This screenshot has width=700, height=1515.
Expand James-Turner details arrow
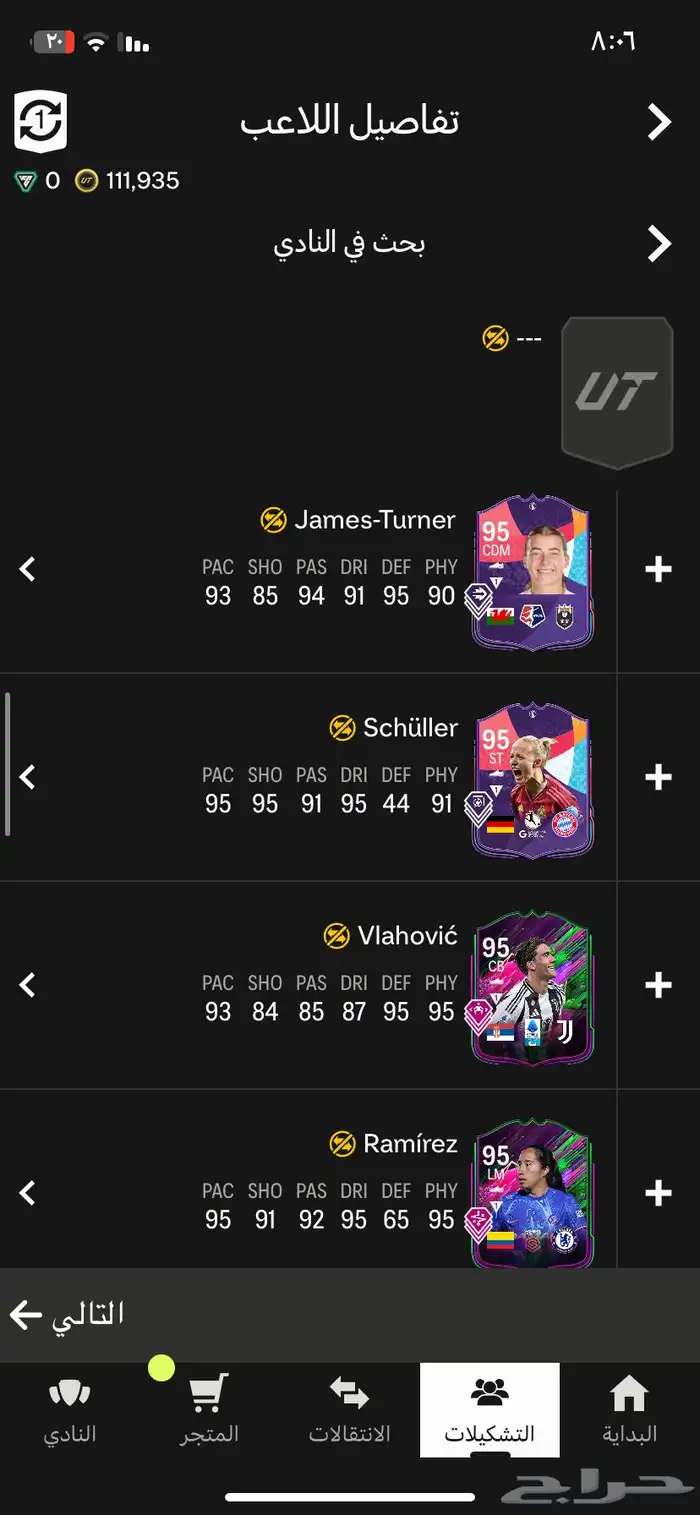(x=28, y=570)
